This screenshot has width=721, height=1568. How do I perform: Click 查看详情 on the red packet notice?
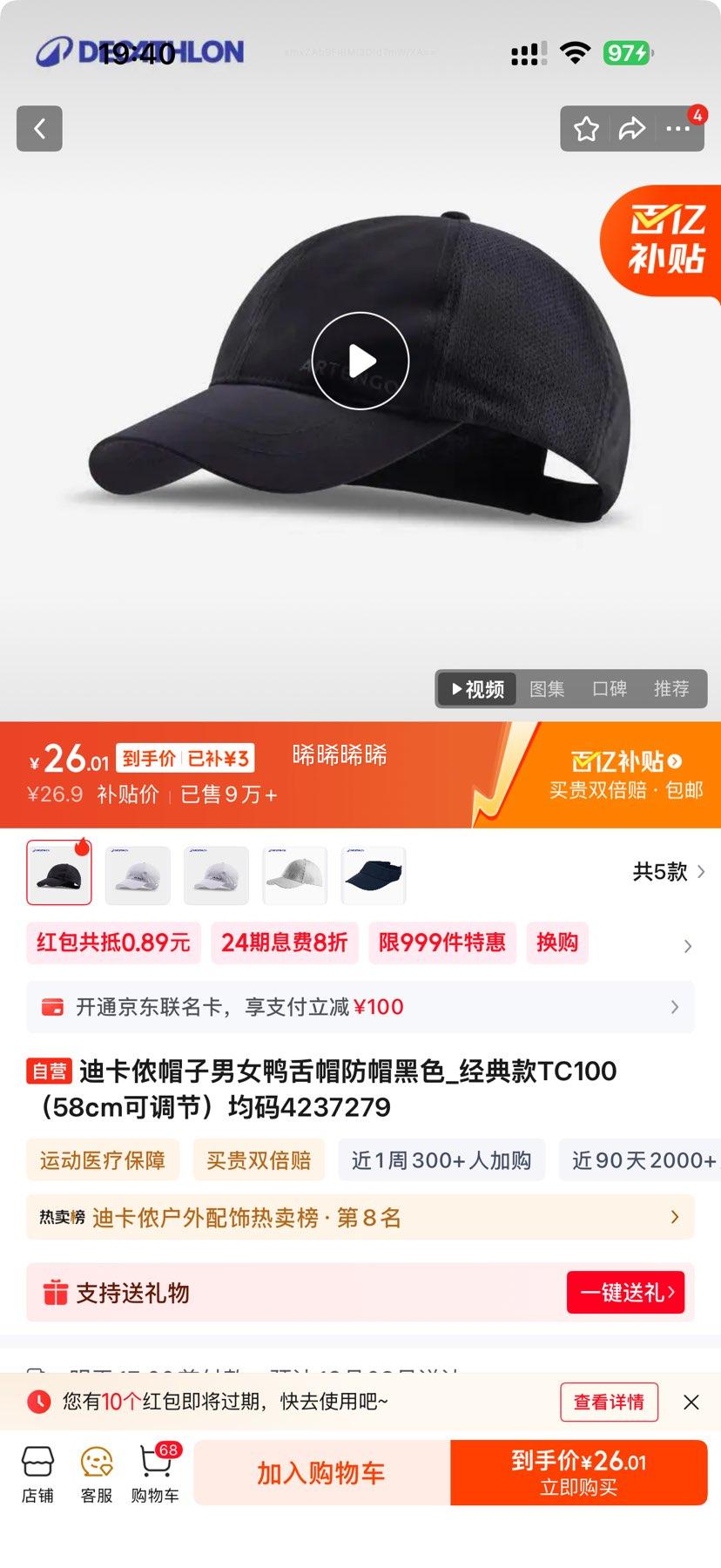(x=609, y=1402)
